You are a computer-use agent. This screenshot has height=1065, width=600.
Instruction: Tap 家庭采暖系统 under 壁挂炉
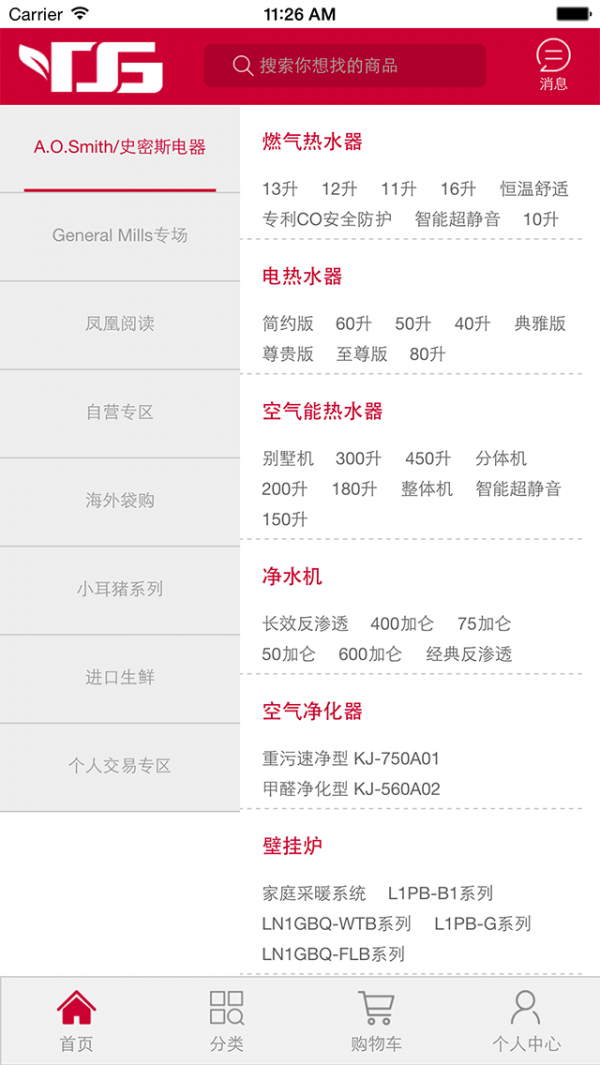point(314,894)
